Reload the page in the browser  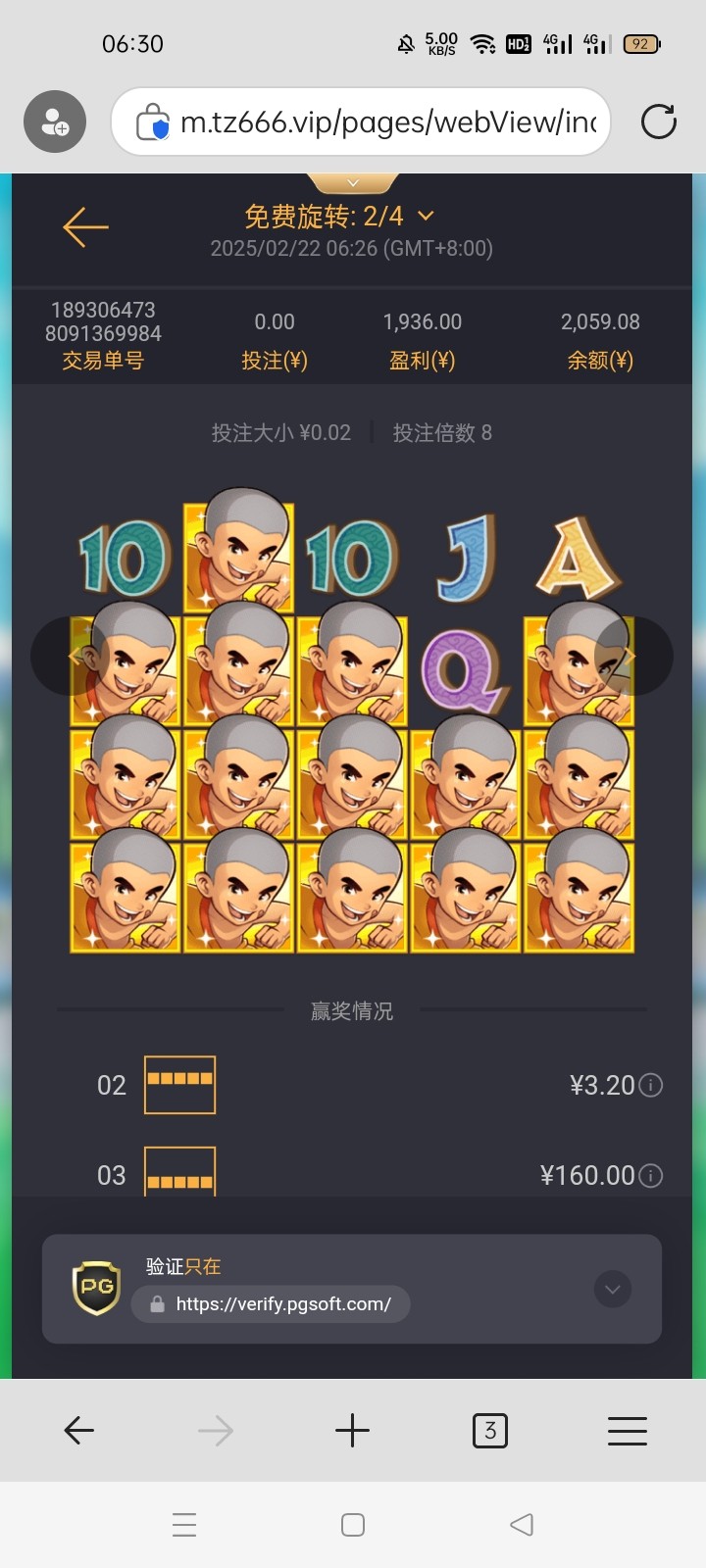click(658, 122)
